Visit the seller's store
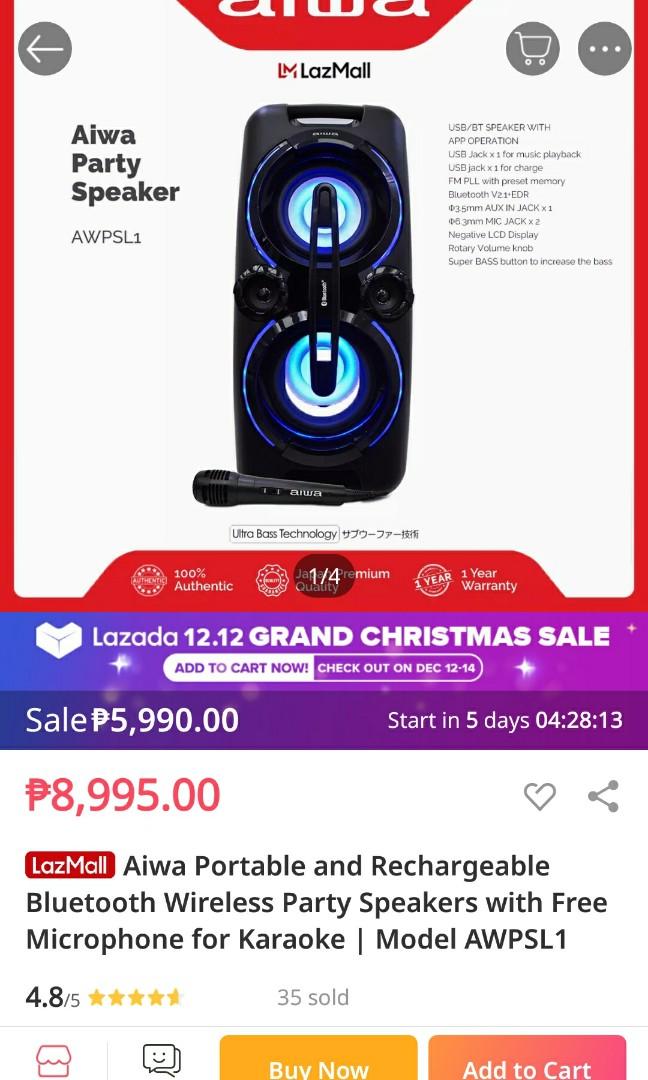This screenshot has height=1080, width=648. click(x=53, y=1060)
